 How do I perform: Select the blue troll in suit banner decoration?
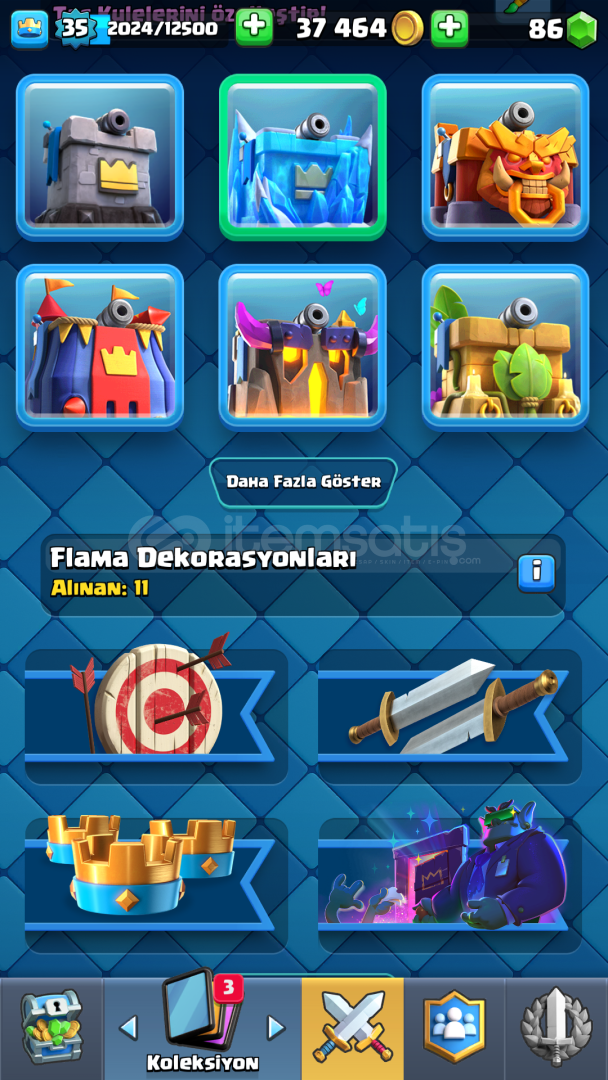coord(450,885)
